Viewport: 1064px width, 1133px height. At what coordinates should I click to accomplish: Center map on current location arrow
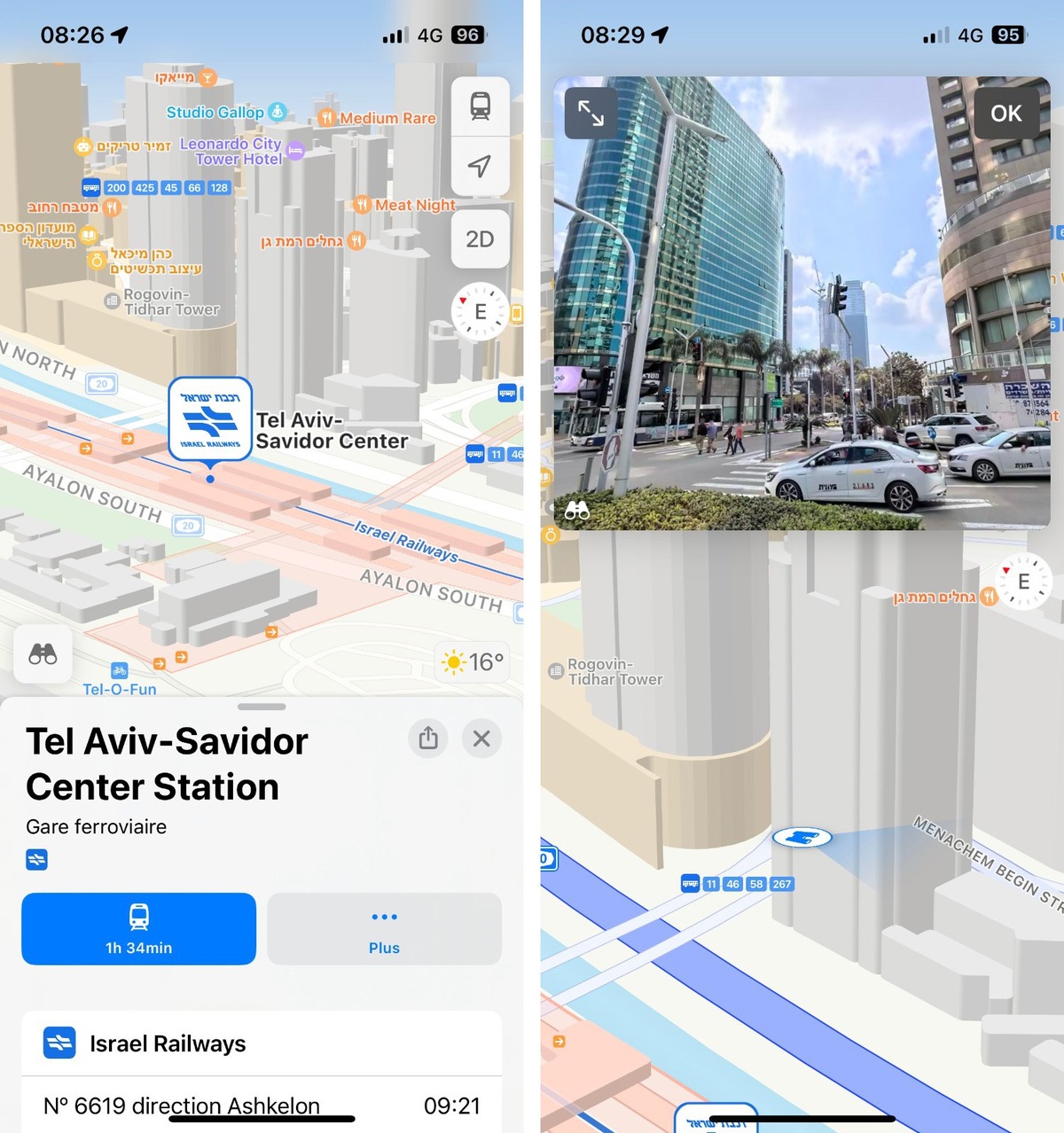pyautogui.click(x=480, y=166)
